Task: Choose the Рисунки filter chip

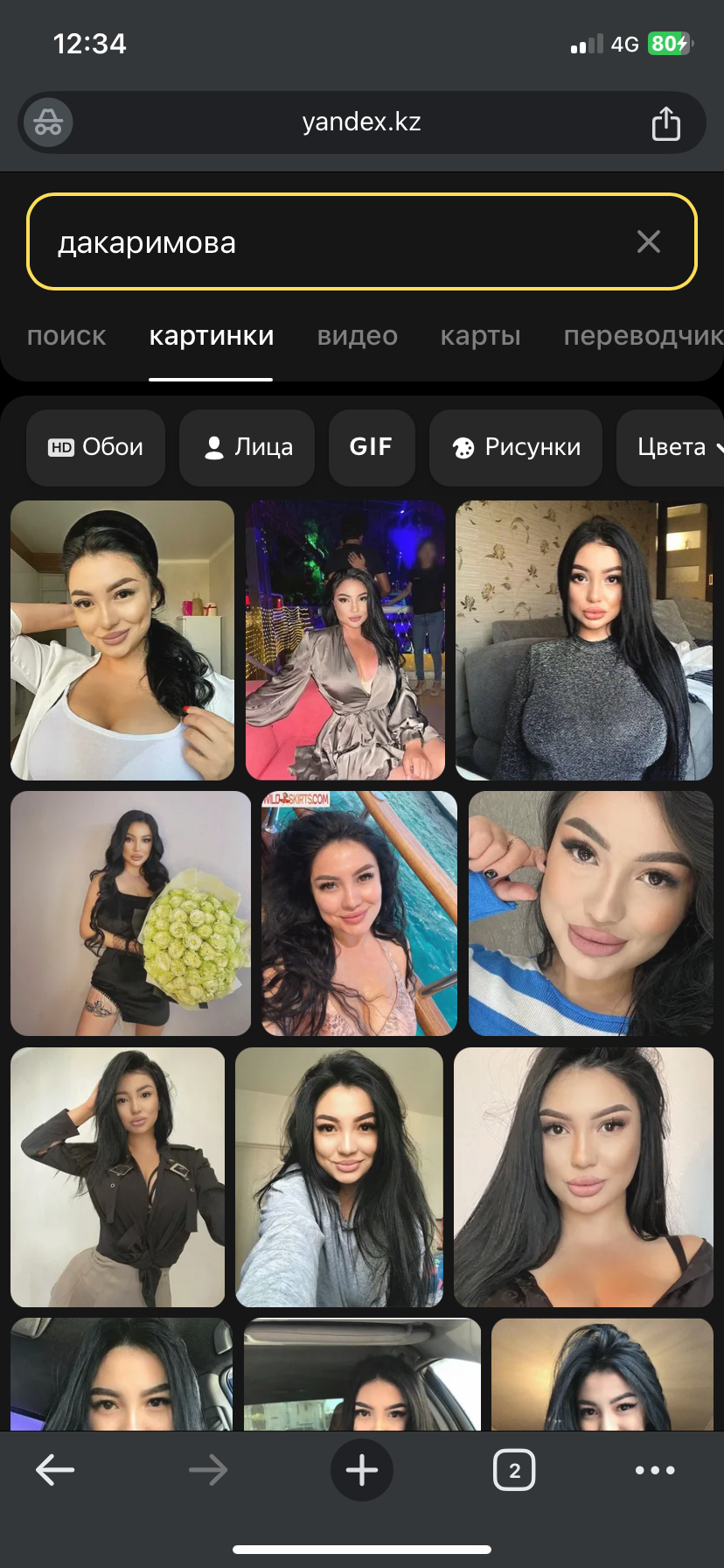Action: (x=516, y=447)
